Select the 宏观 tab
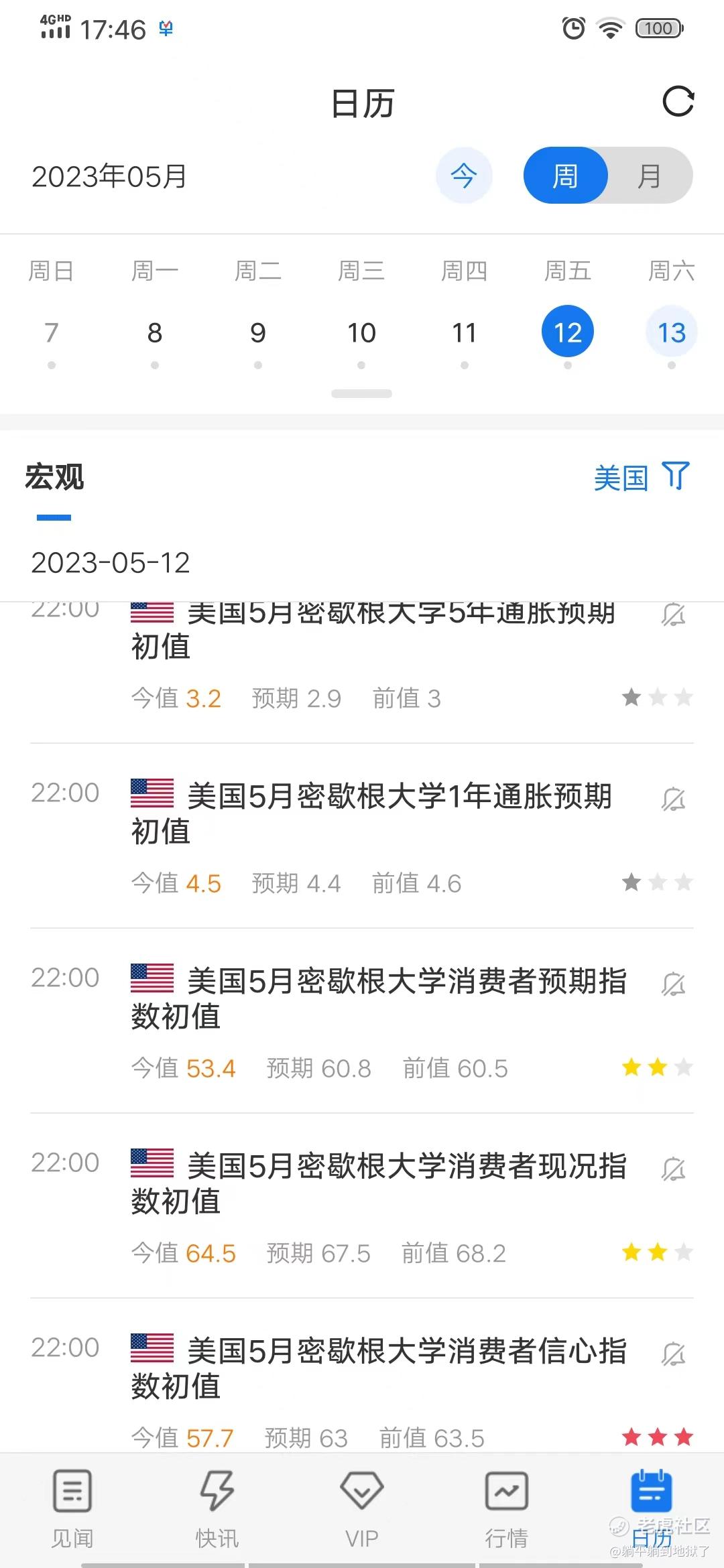Viewport: 724px width, 1568px height. pyautogui.click(x=54, y=478)
